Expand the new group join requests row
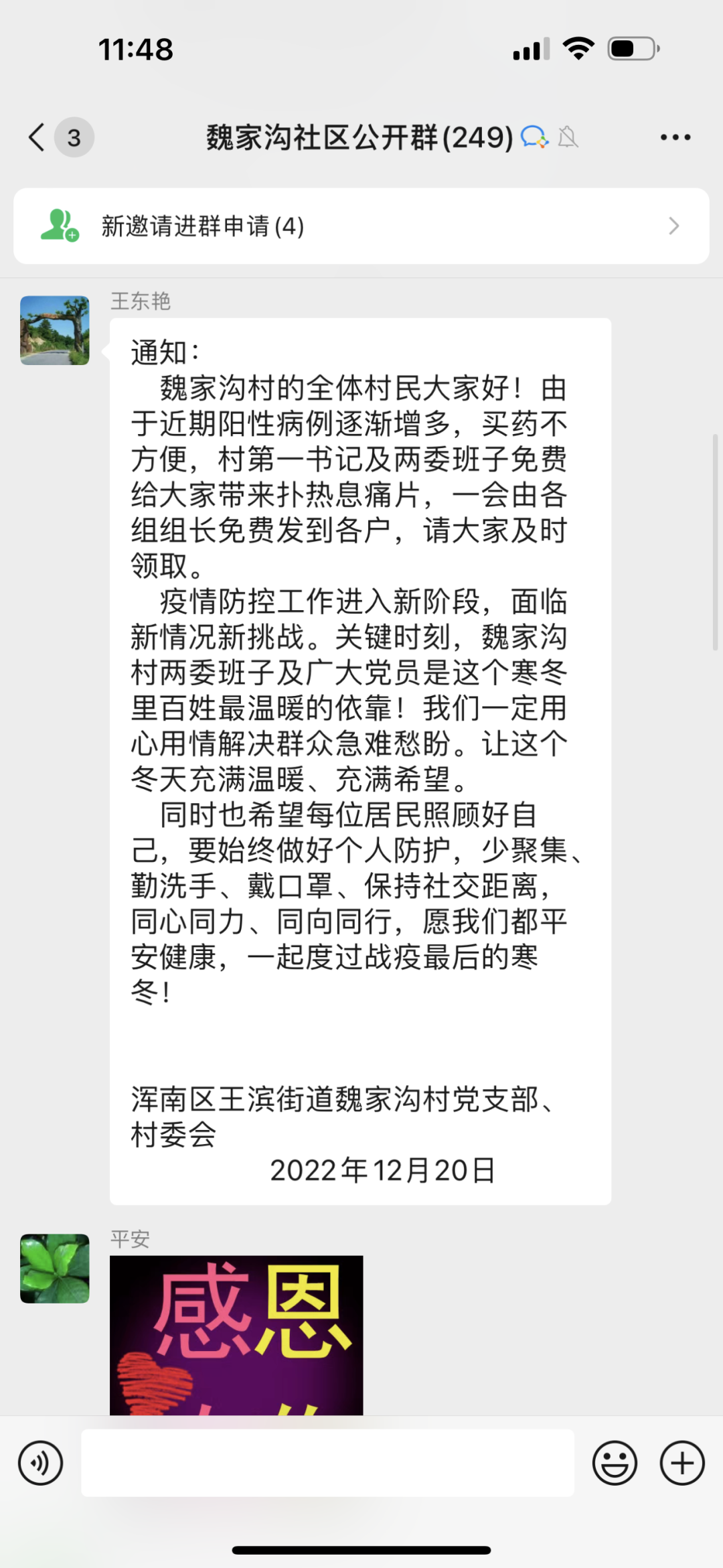This screenshot has width=723, height=1568. coord(361,226)
